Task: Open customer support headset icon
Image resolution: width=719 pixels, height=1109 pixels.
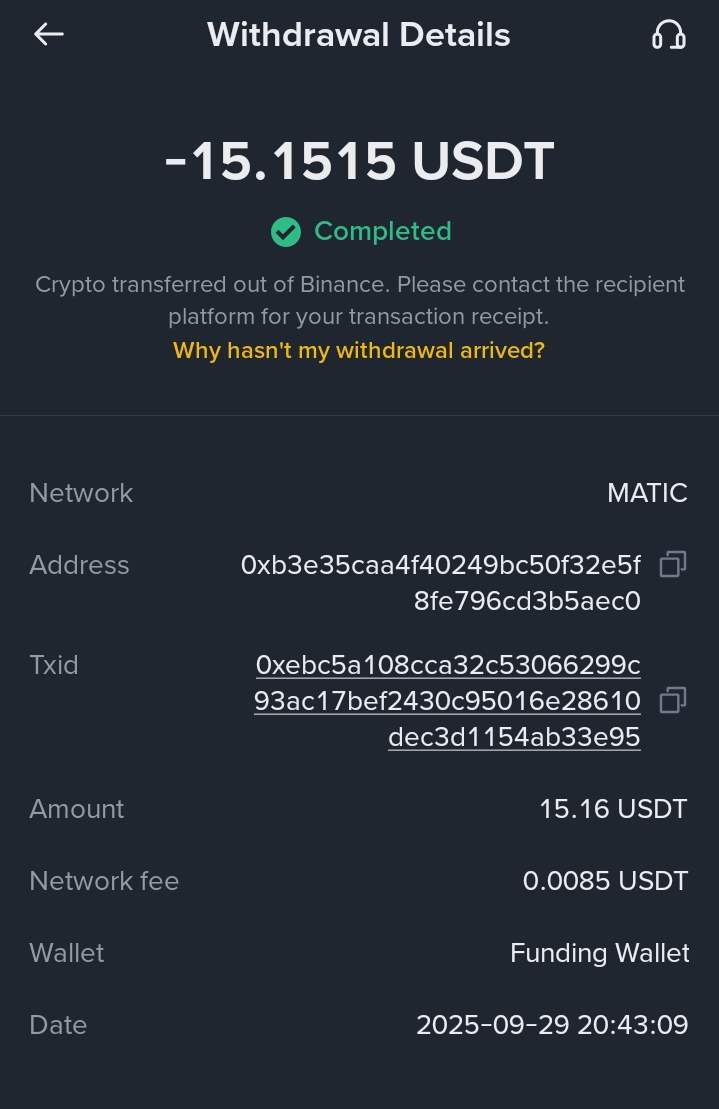Action: 668,35
